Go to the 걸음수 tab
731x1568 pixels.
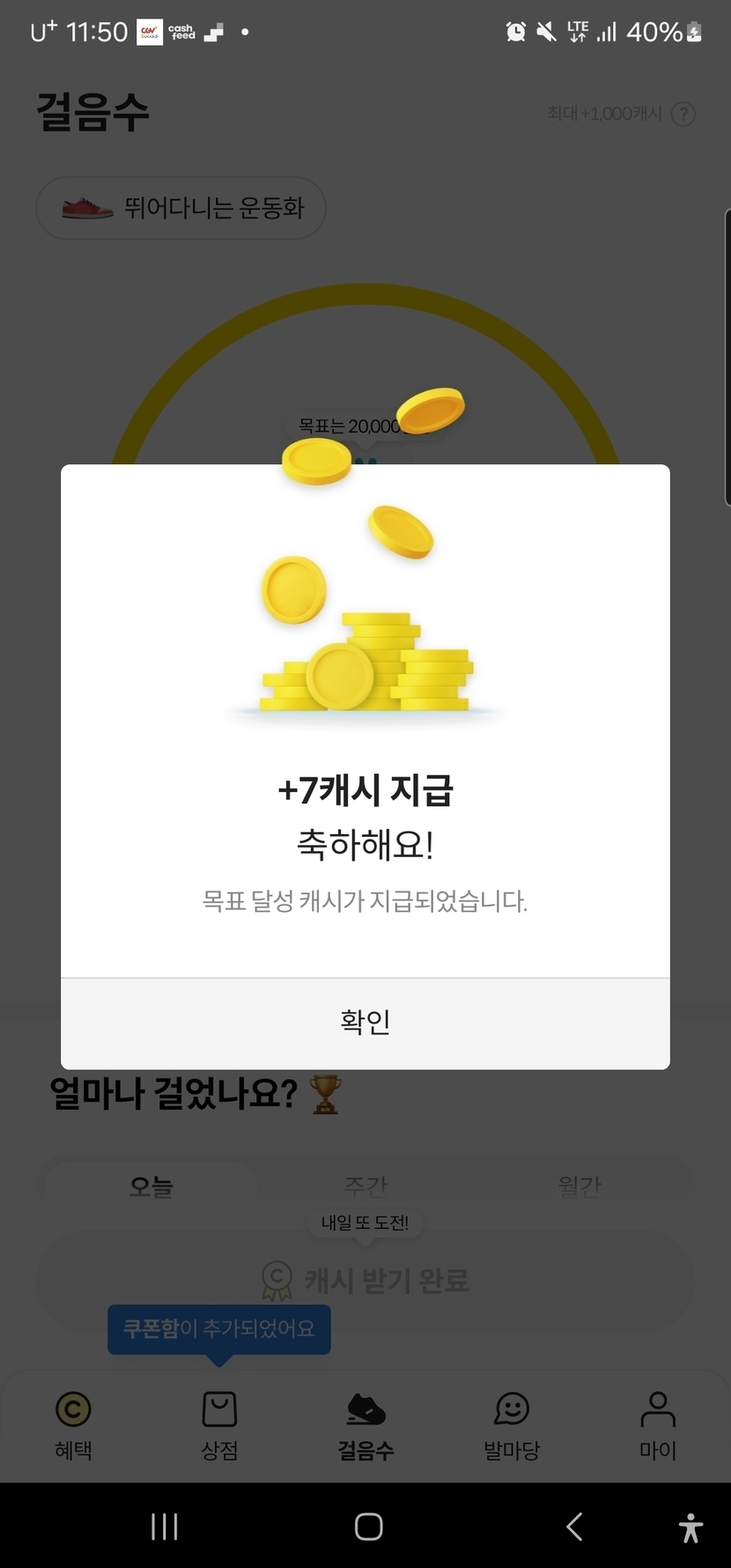[365, 1424]
